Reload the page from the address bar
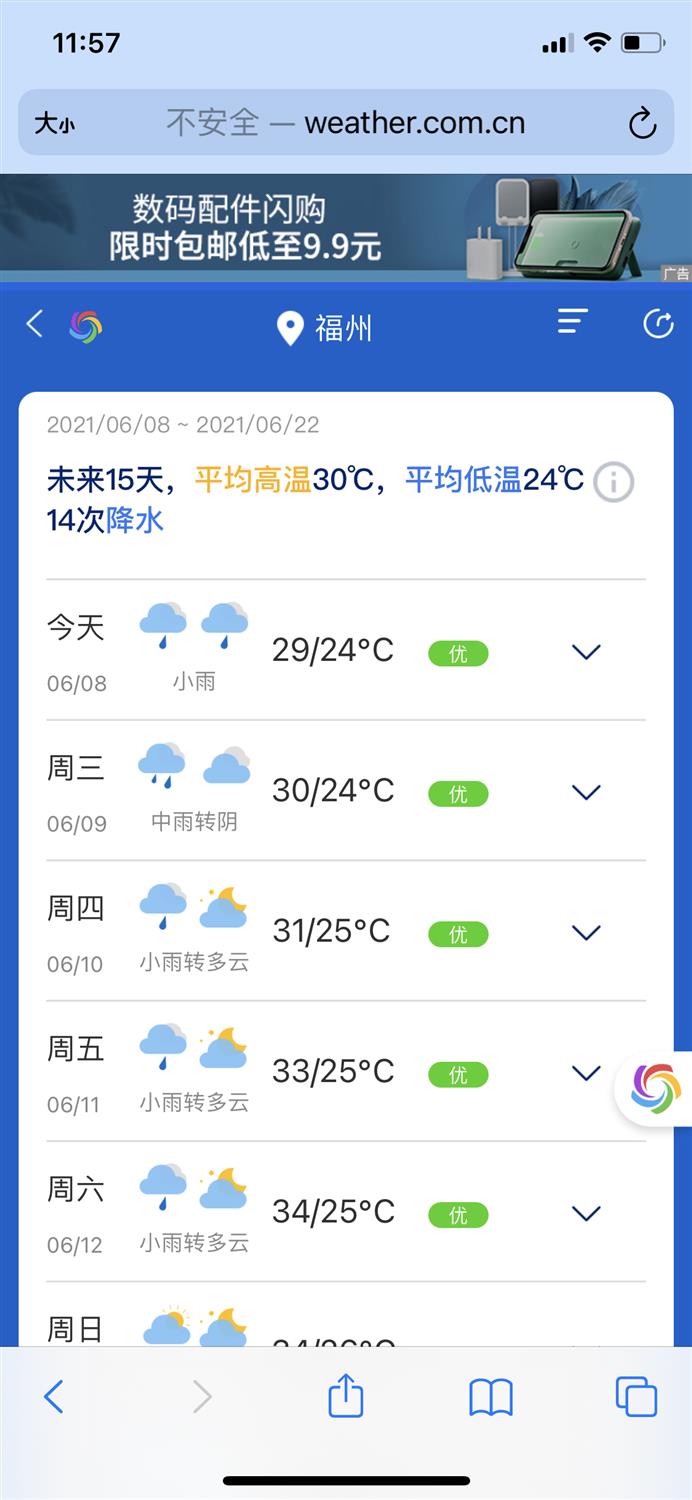 pyautogui.click(x=642, y=123)
